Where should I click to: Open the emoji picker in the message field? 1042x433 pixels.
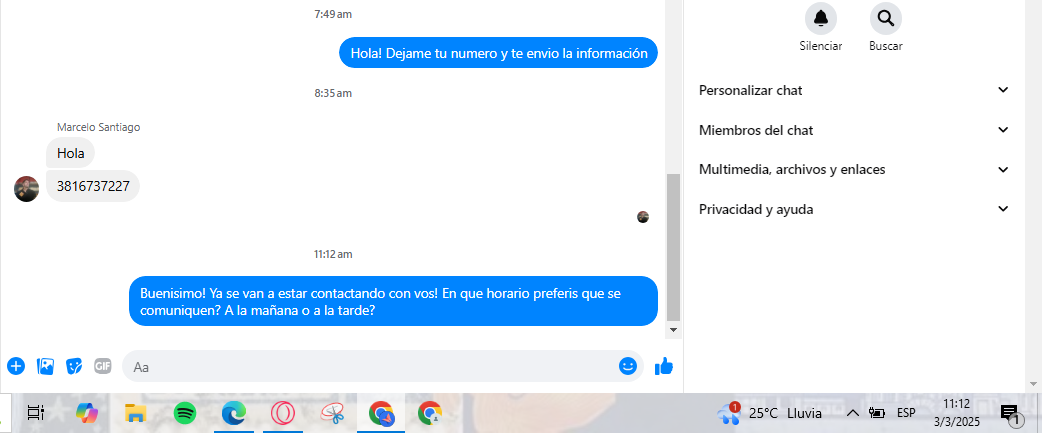tap(628, 366)
